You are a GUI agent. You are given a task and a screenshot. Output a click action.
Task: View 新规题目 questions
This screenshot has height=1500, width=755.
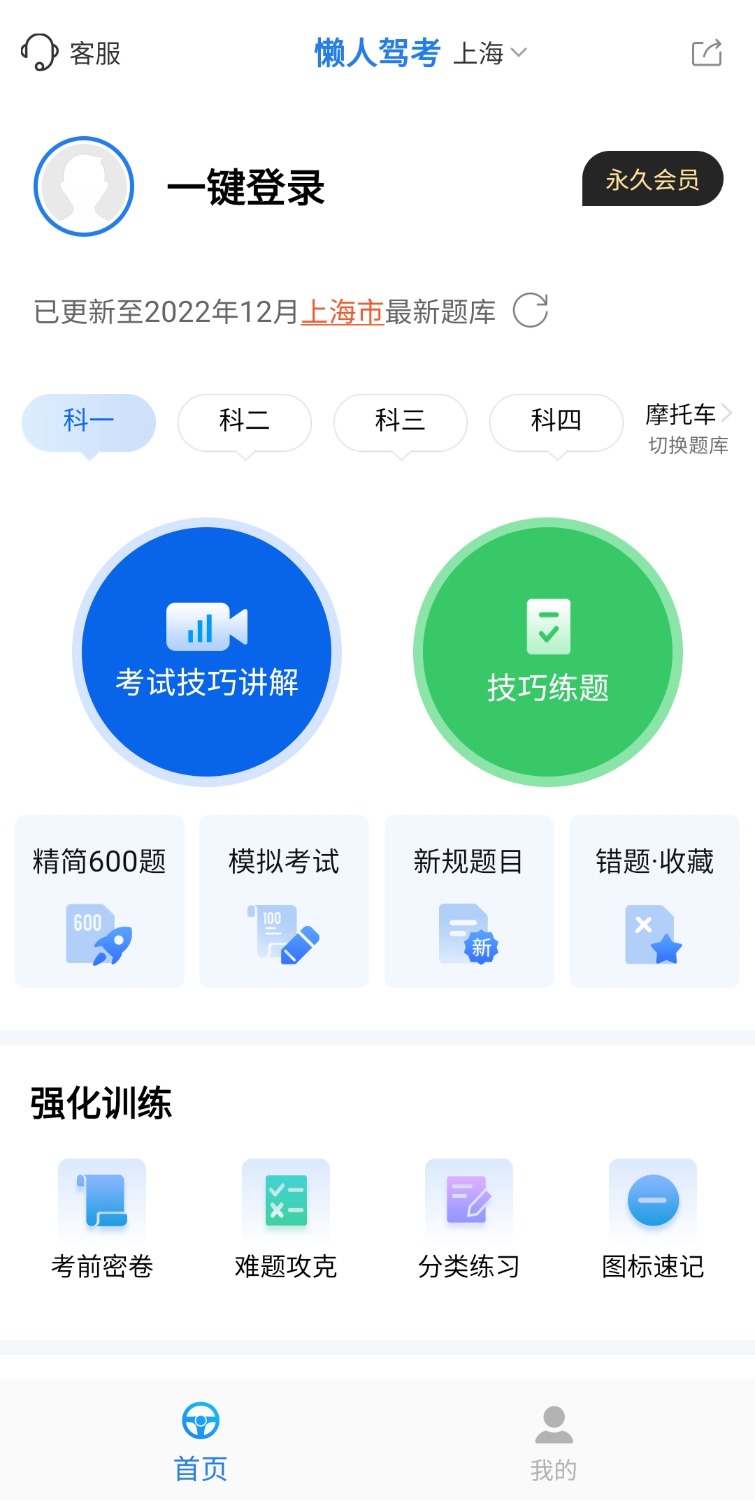469,901
